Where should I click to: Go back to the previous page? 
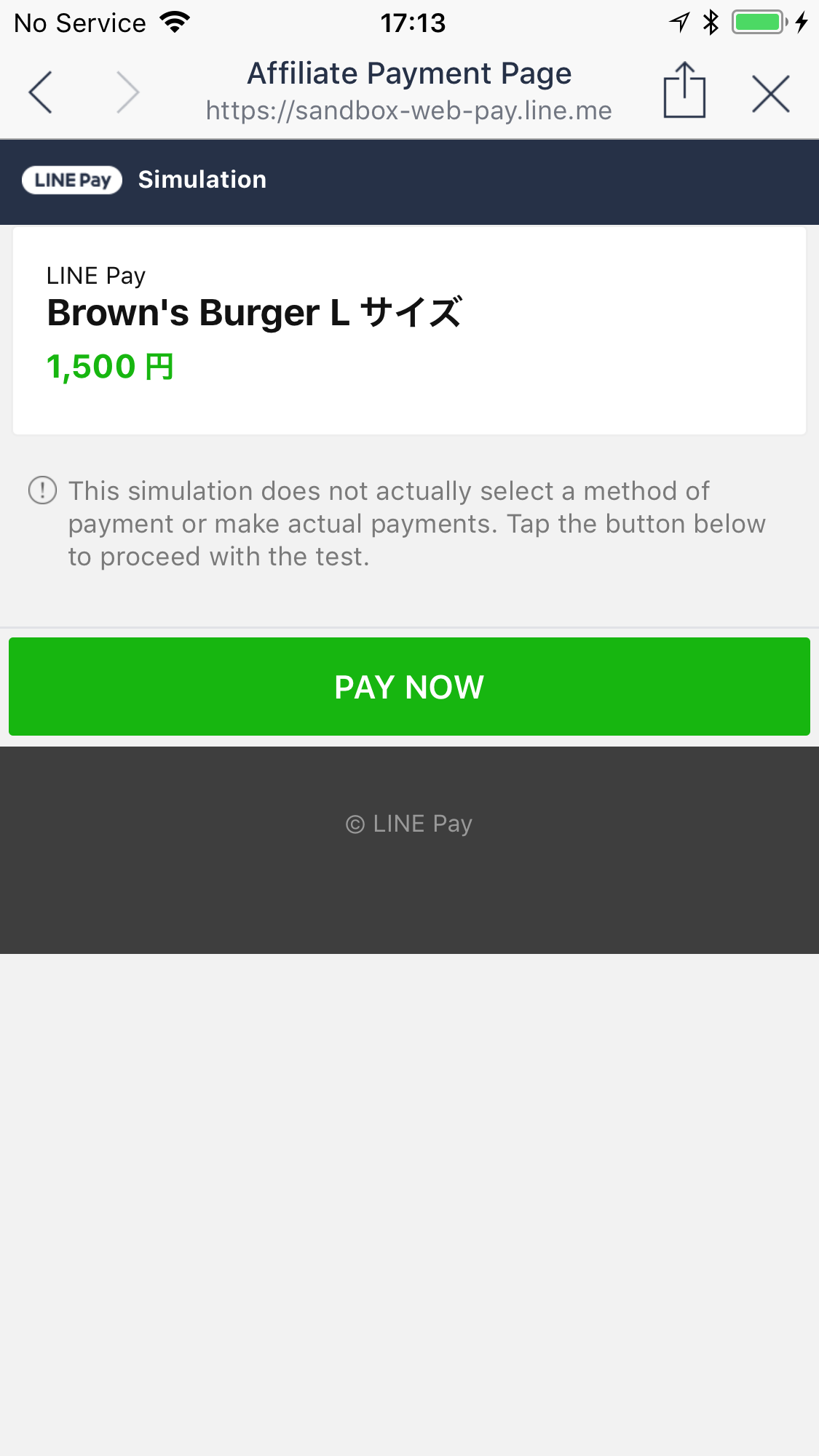(41, 92)
